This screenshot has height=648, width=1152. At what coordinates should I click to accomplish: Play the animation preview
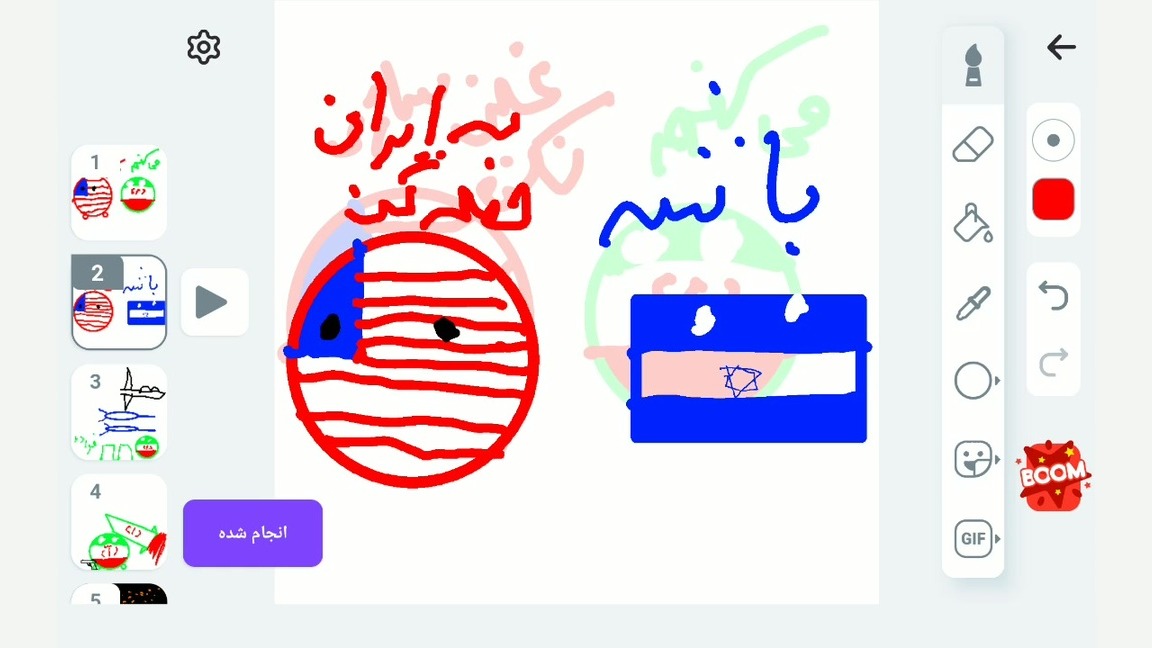pos(213,302)
